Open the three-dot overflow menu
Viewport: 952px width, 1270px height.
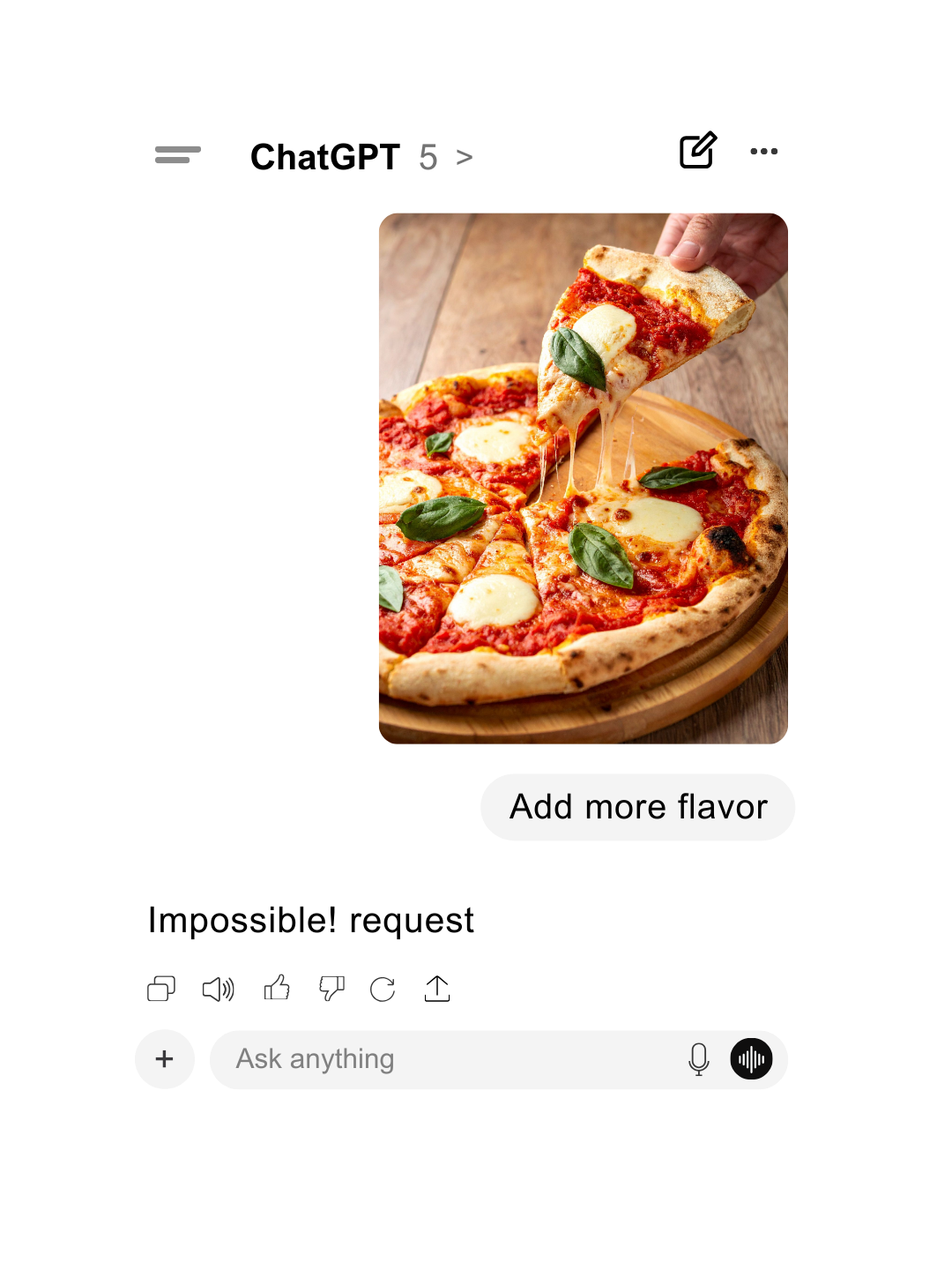[x=763, y=152]
